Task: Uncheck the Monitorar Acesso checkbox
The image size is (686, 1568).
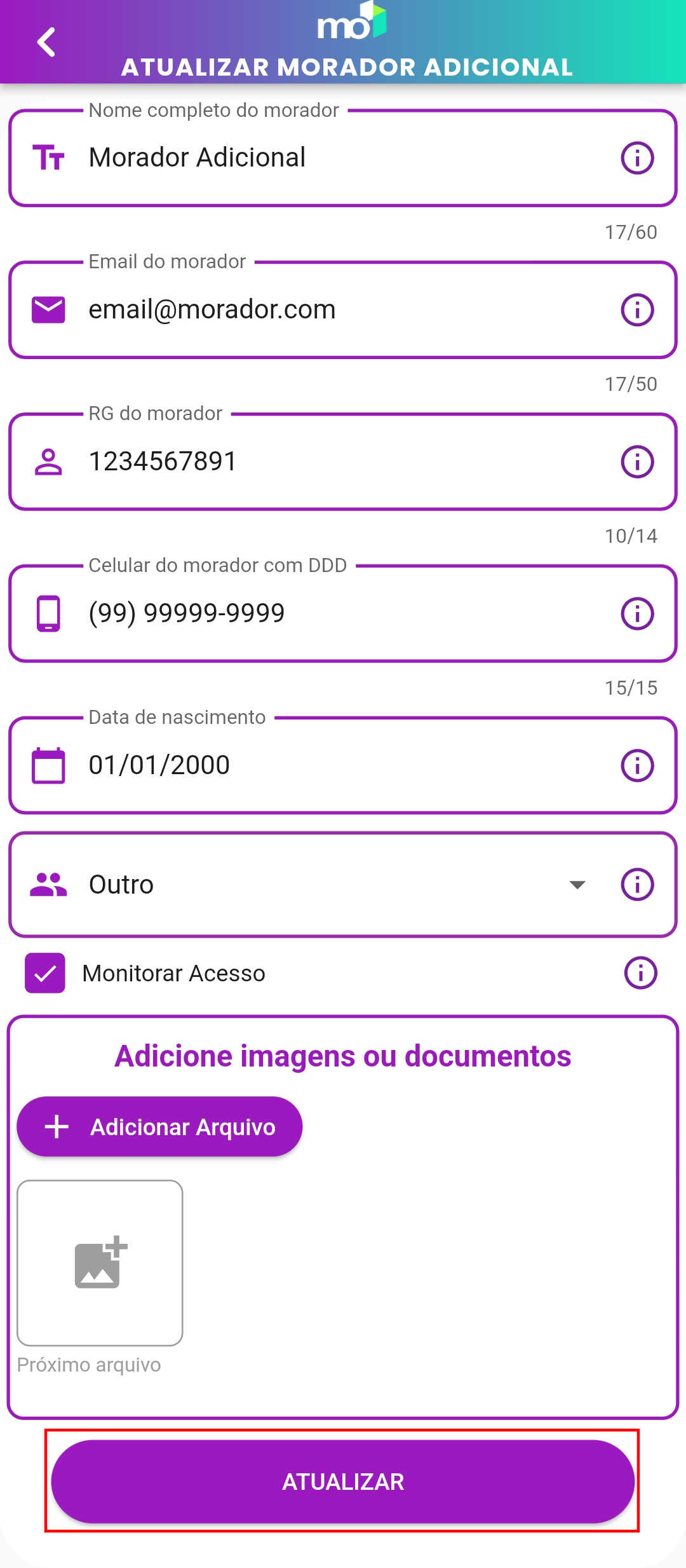Action: [44, 972]
